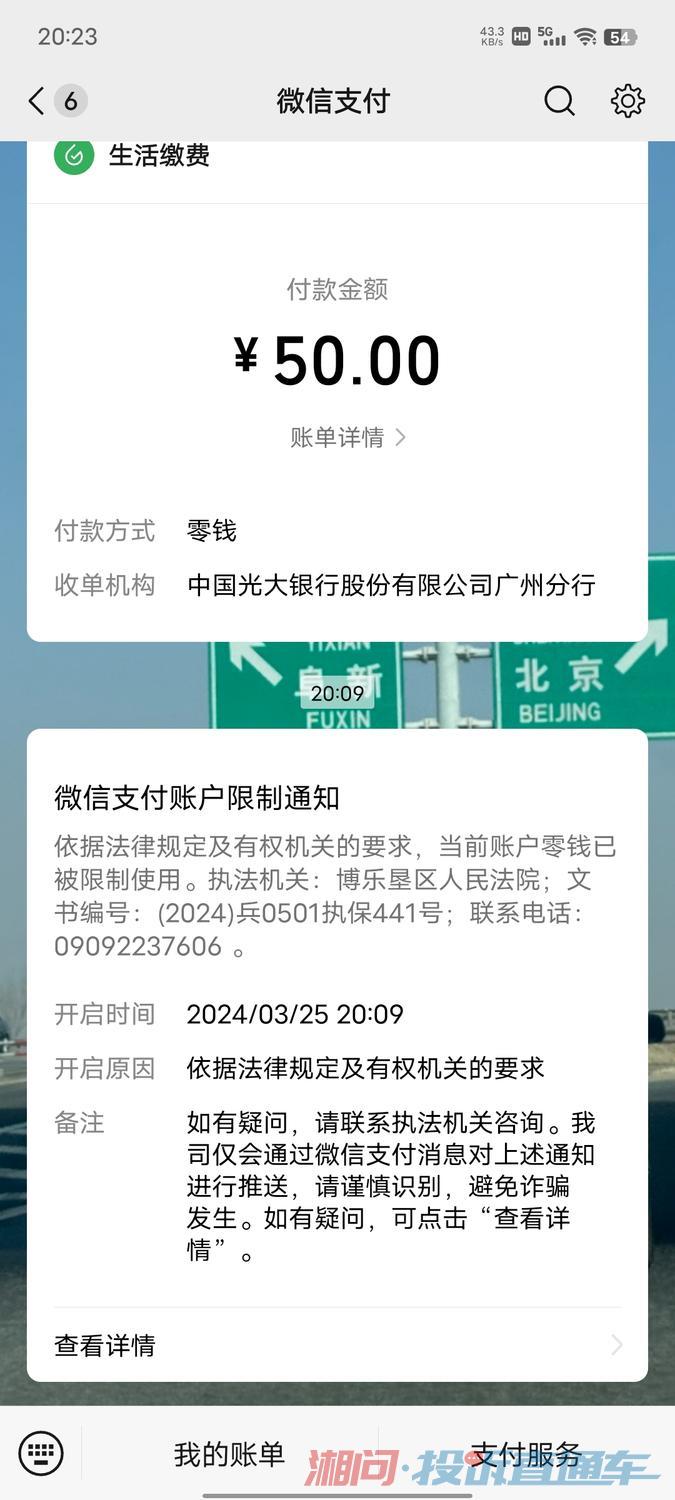675x1500 pixels.
Task: Open 支付服务 menu
Action: (x=525, y=1454)
